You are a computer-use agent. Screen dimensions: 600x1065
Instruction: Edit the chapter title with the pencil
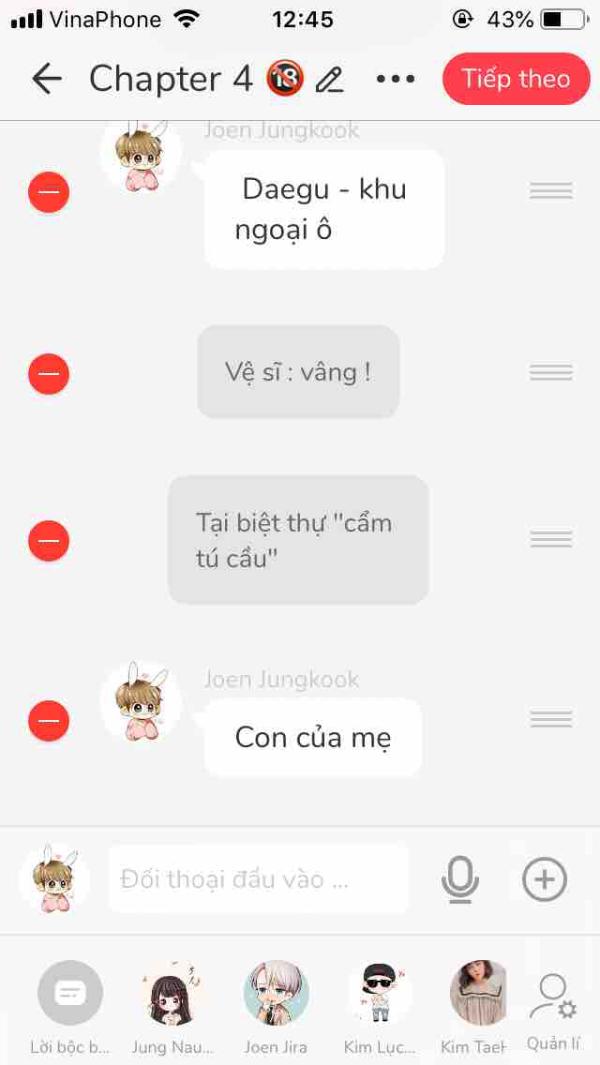pyautogui.click(x=329, y=80)
